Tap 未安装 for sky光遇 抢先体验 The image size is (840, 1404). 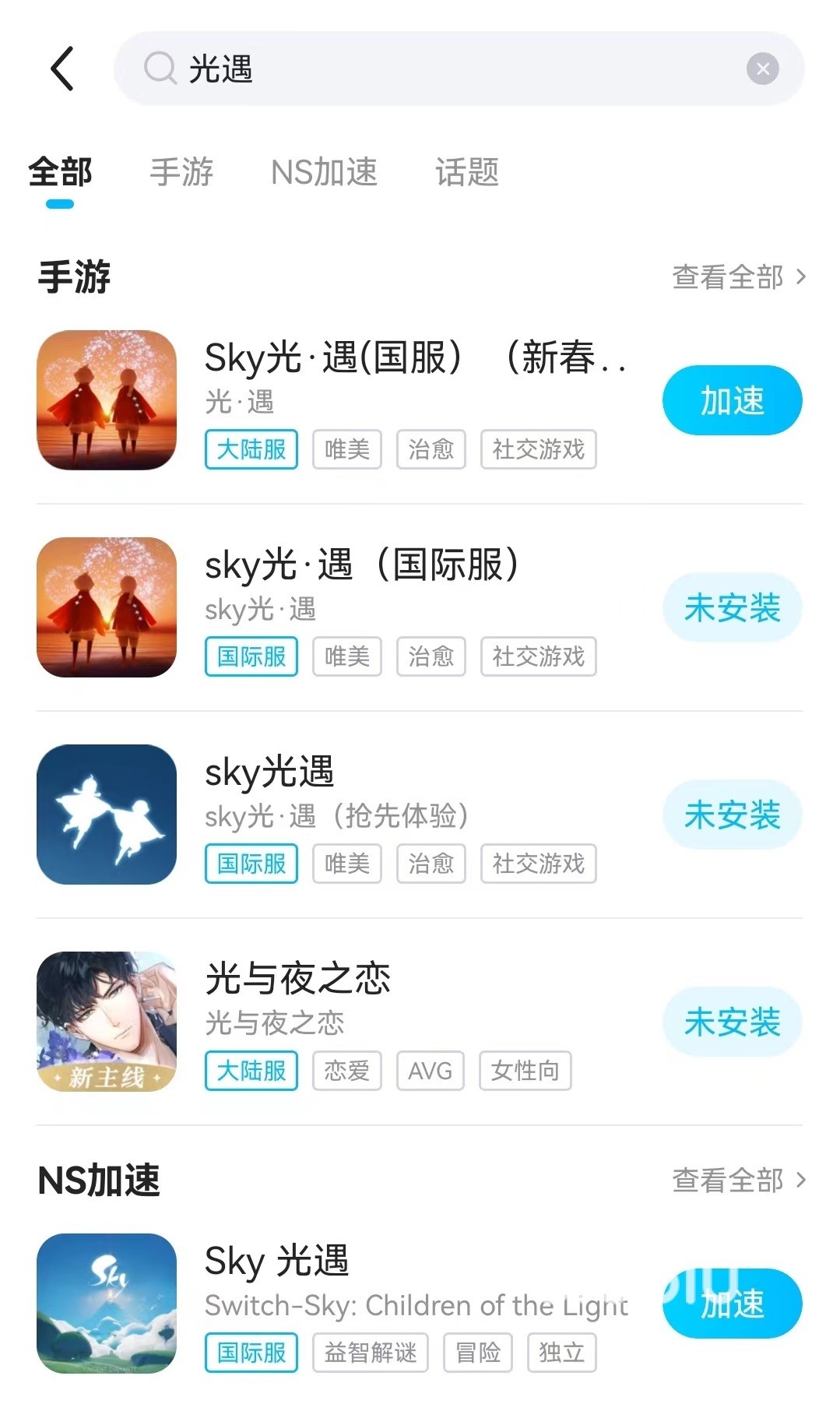tap(732, 815)
